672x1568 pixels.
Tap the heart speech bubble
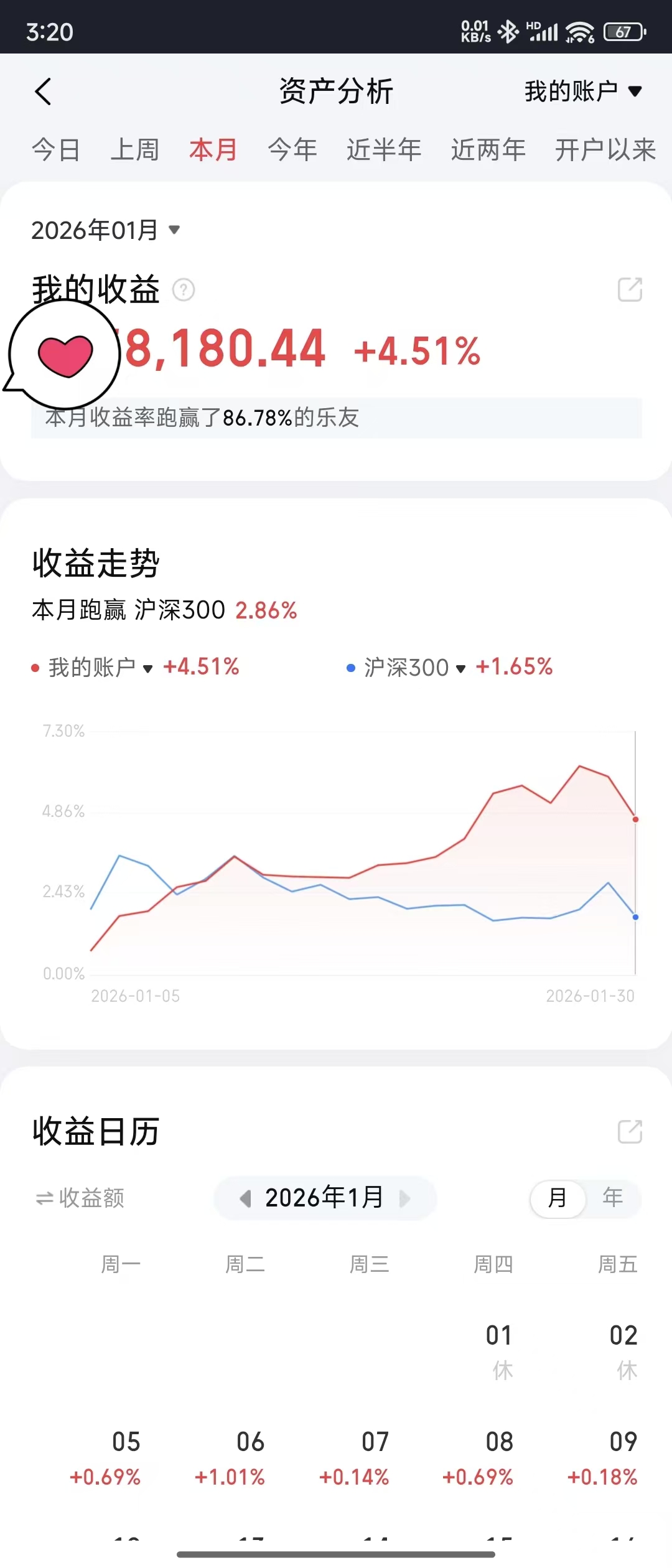(x=64, y=355)
